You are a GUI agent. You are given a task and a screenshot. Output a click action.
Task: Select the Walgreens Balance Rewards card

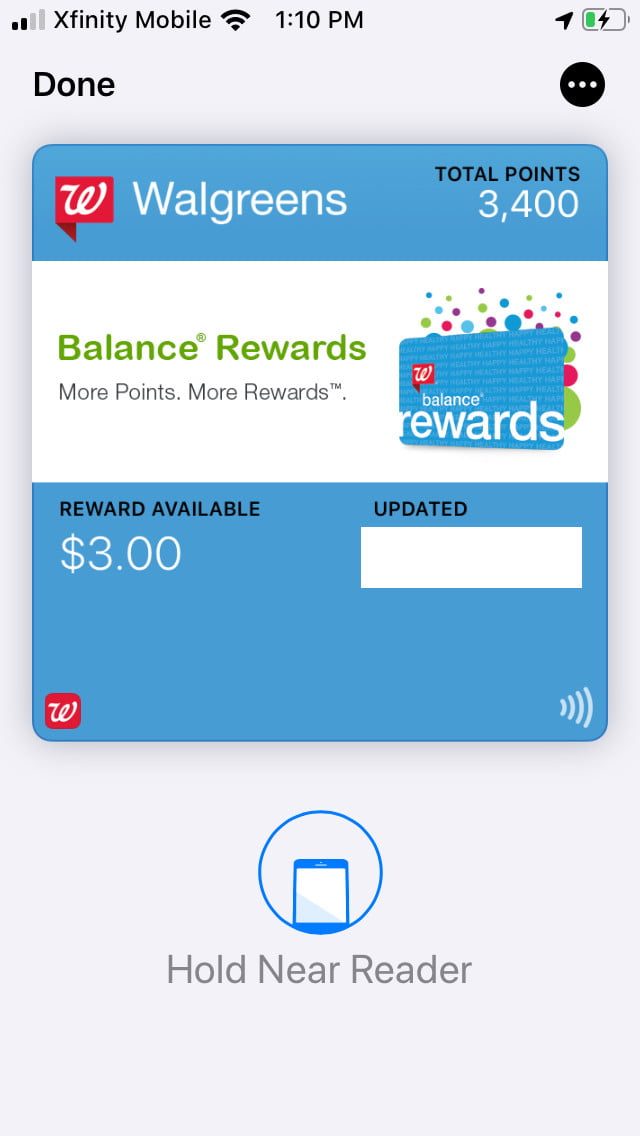tap(319, 441)
